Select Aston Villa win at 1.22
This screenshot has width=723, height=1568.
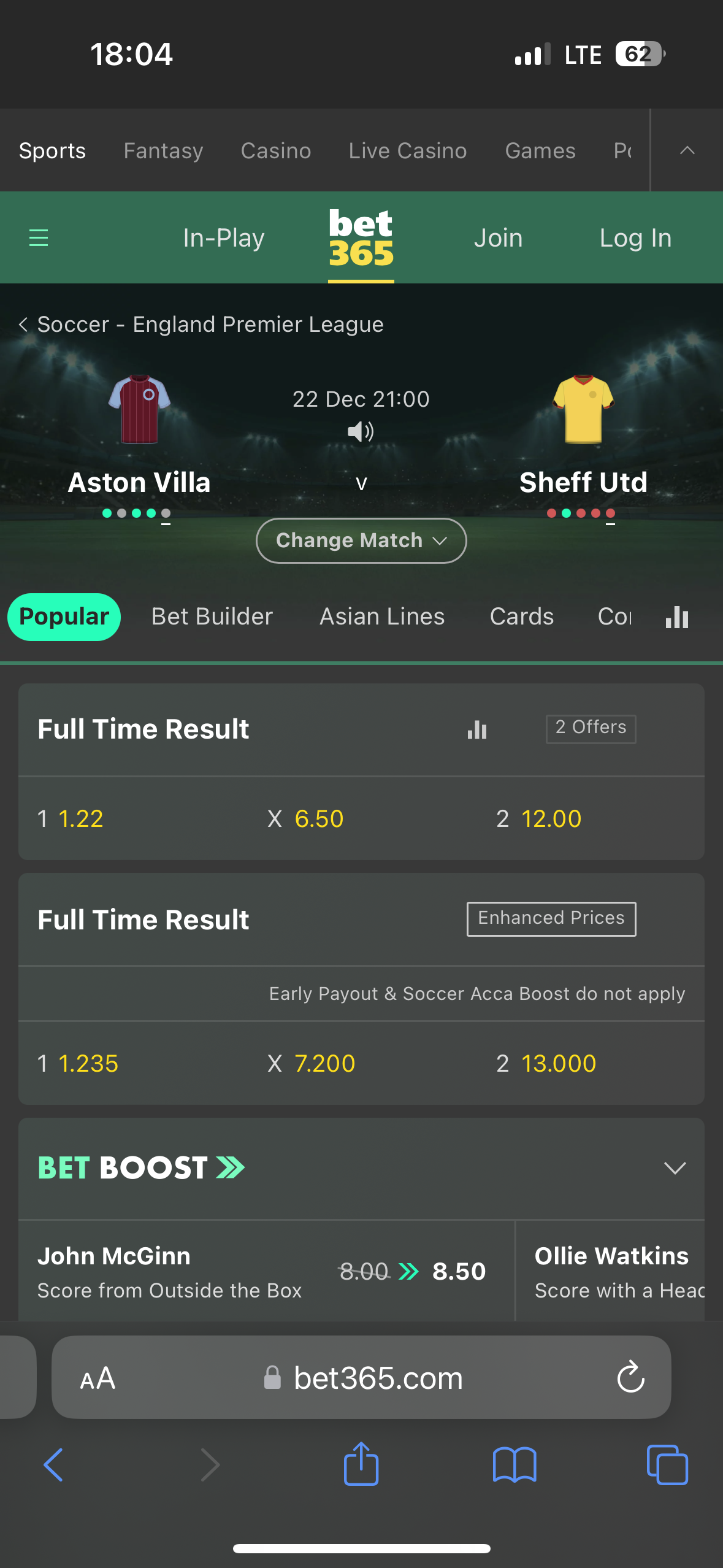coord(133,818)
